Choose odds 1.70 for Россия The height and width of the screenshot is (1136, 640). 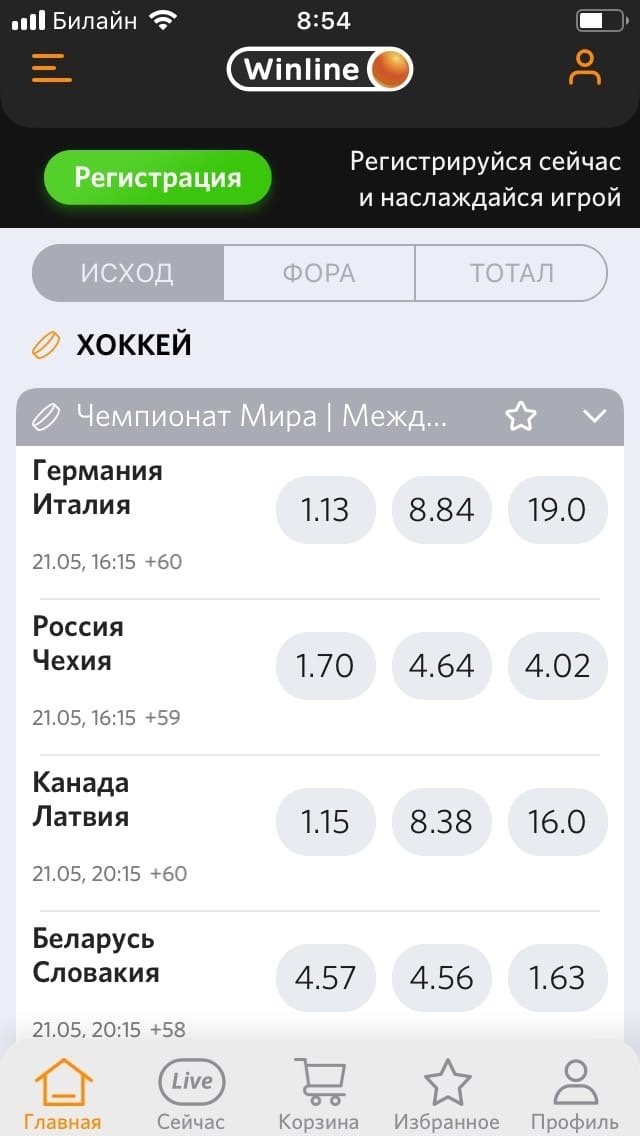point(325,666)
